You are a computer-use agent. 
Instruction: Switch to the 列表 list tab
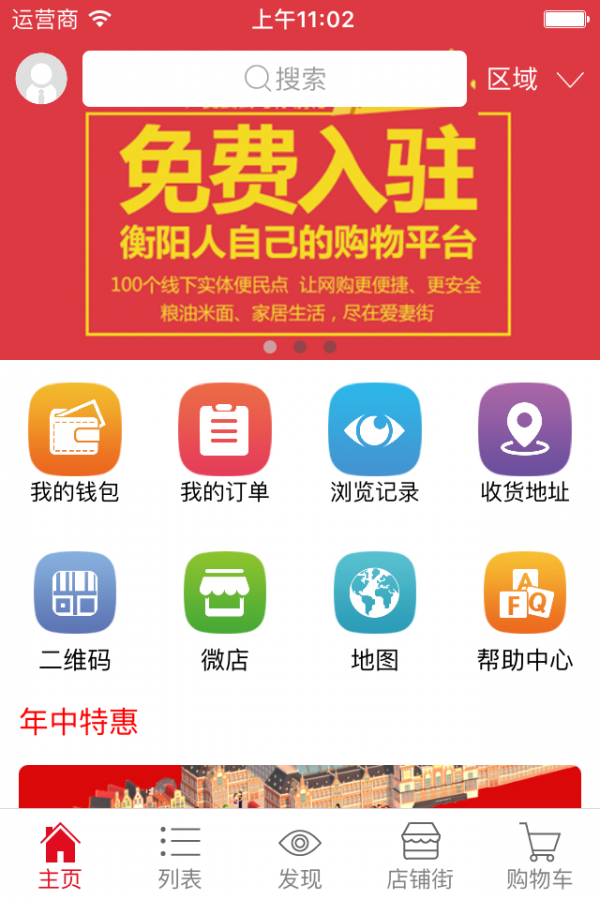coord(180,856)
